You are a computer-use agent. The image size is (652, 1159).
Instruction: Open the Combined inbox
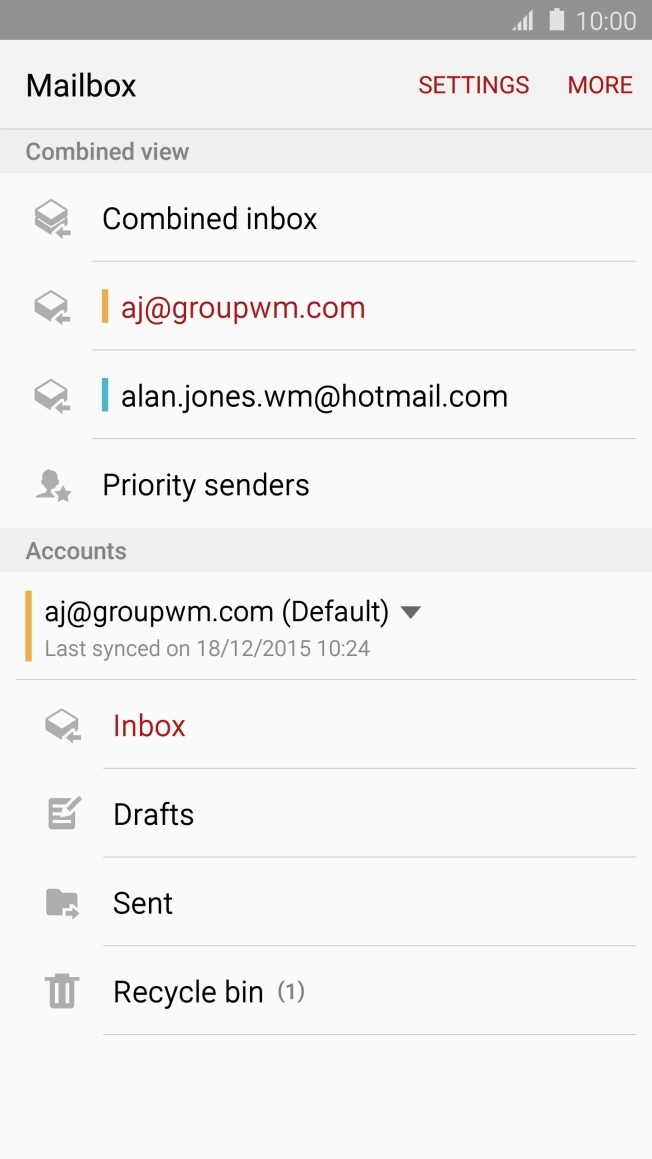click(210, 219)
